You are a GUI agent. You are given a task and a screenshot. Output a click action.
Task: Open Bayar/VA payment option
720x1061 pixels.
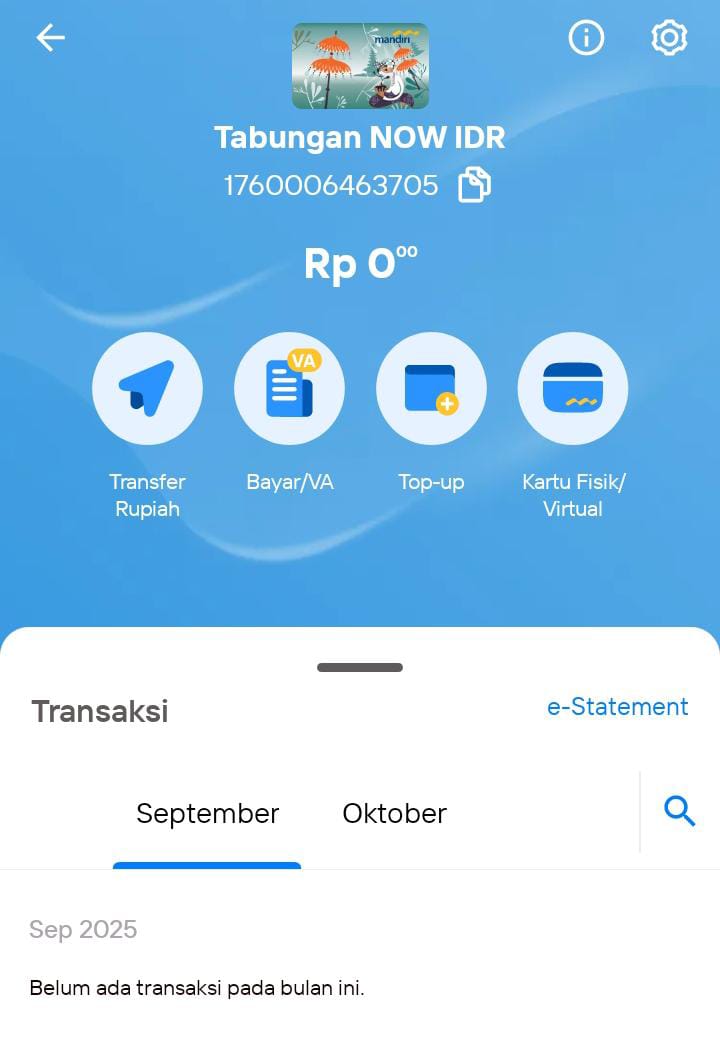[x=289, y=388]
